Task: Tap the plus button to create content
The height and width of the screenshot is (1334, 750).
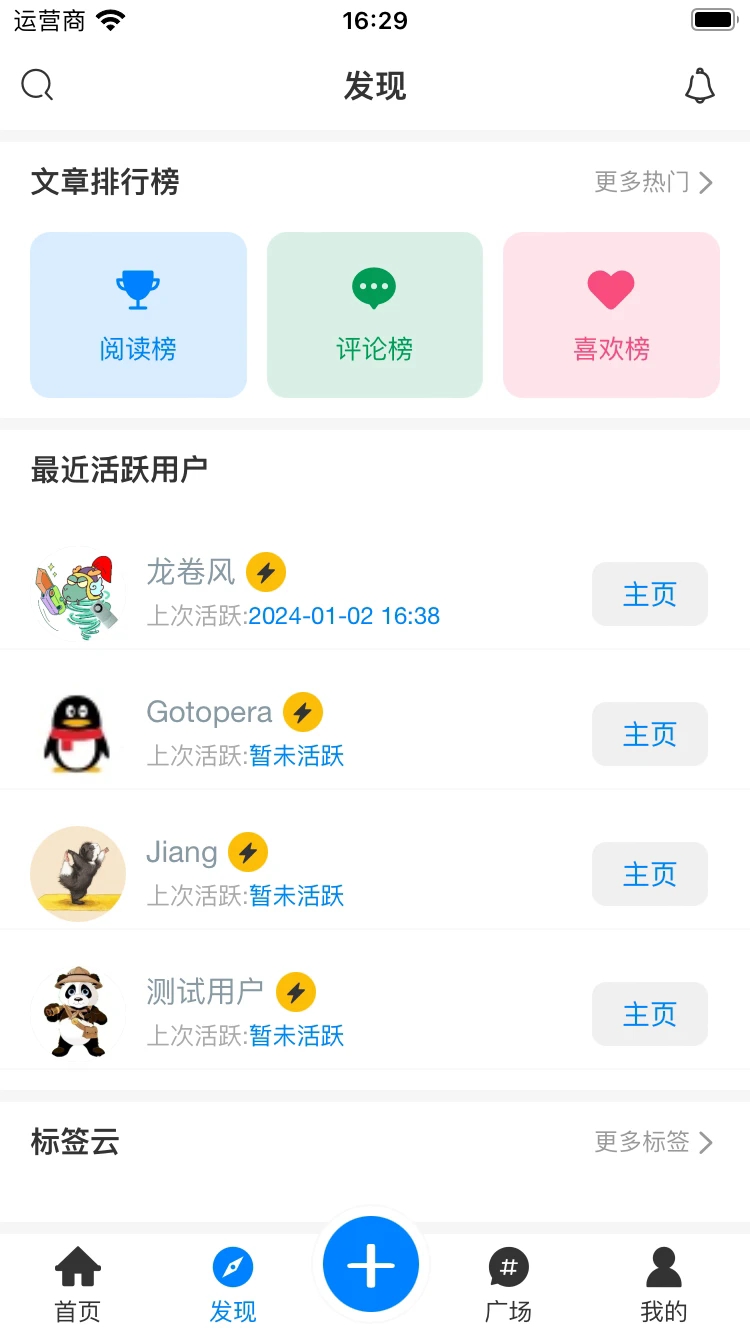Action: [371, 1263]
